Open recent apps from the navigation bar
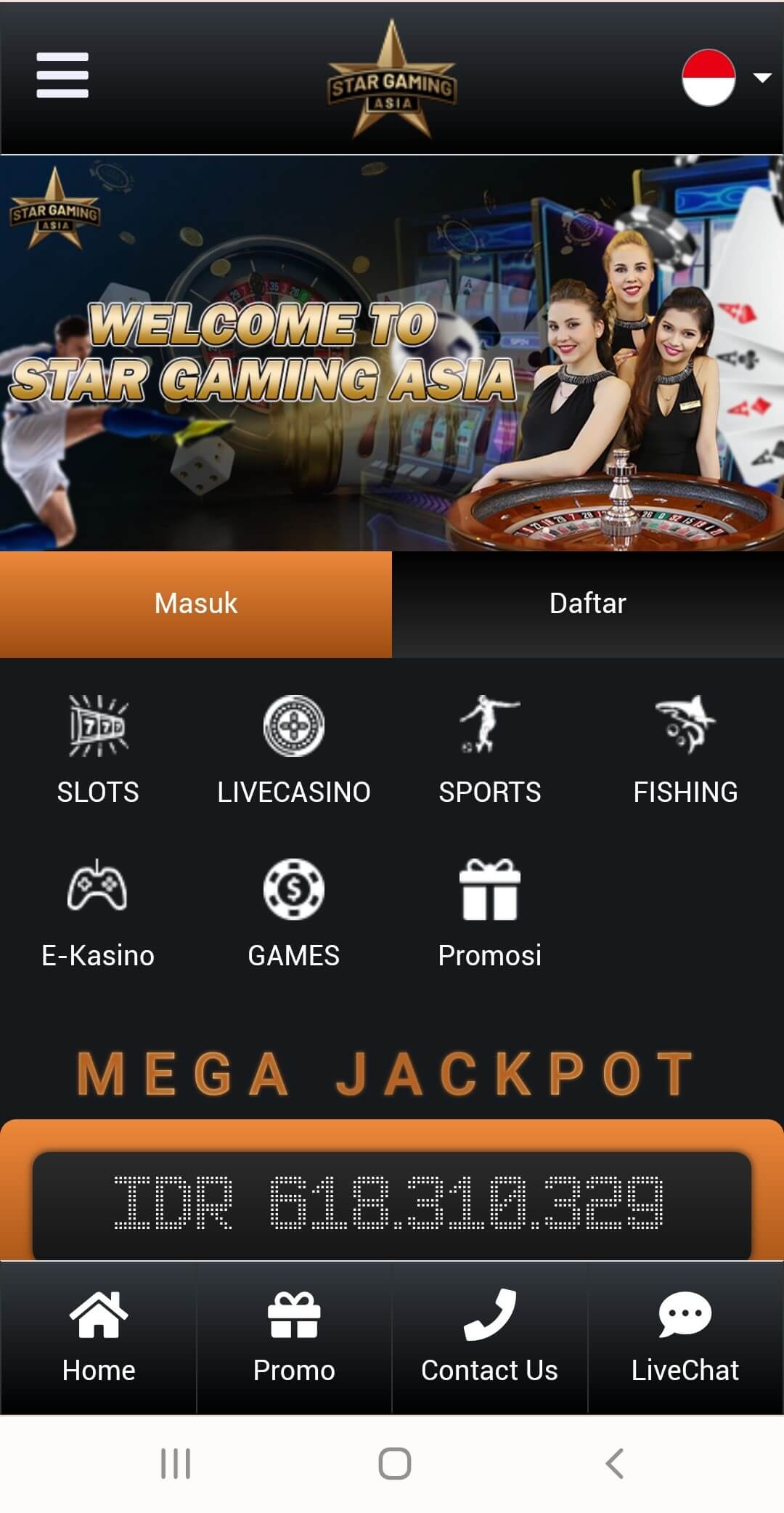 pyautogui.click(x=176, y=1463)
